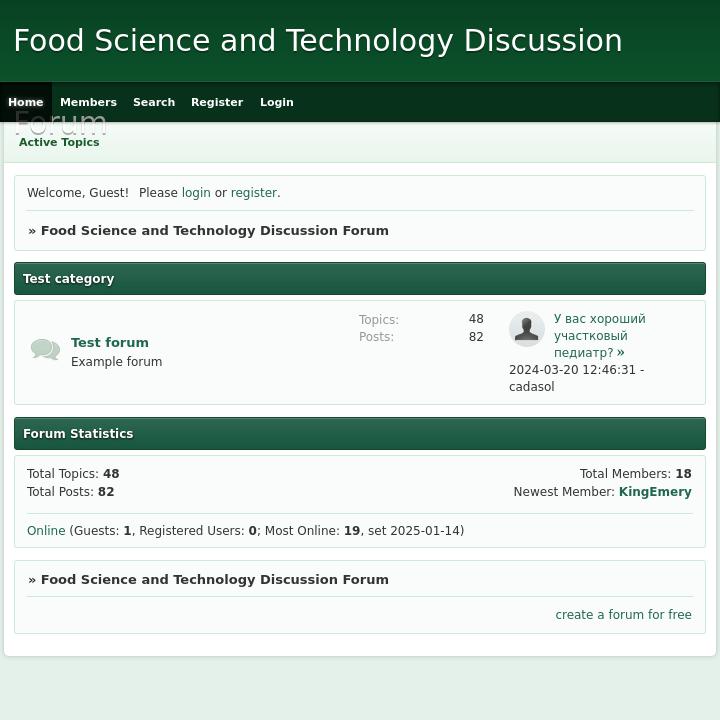View Active Topics

pyautogui.click(x=59, y=142)
